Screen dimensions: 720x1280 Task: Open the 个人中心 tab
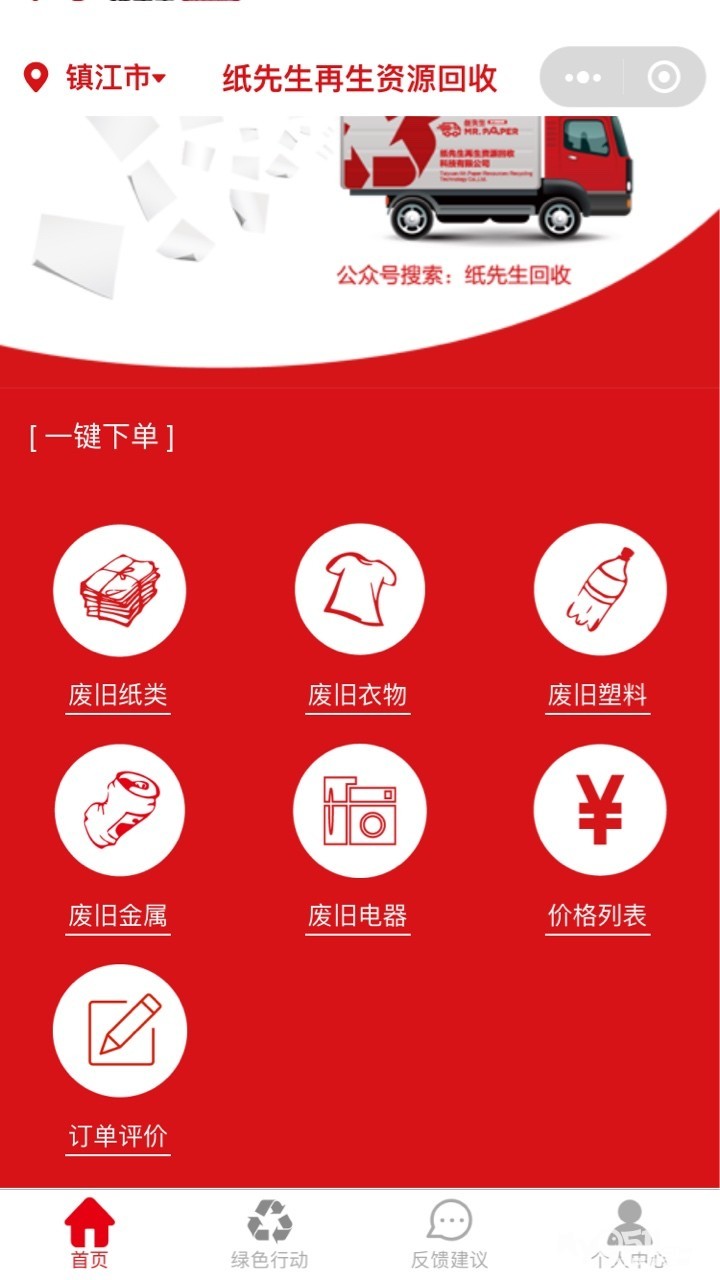pos(629,1235)
